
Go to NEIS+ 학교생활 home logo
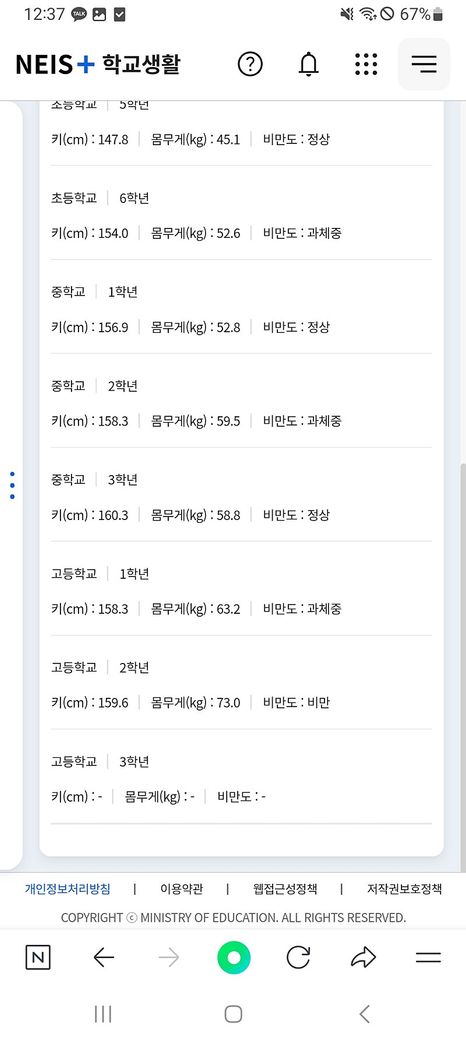tap(98, 64)
